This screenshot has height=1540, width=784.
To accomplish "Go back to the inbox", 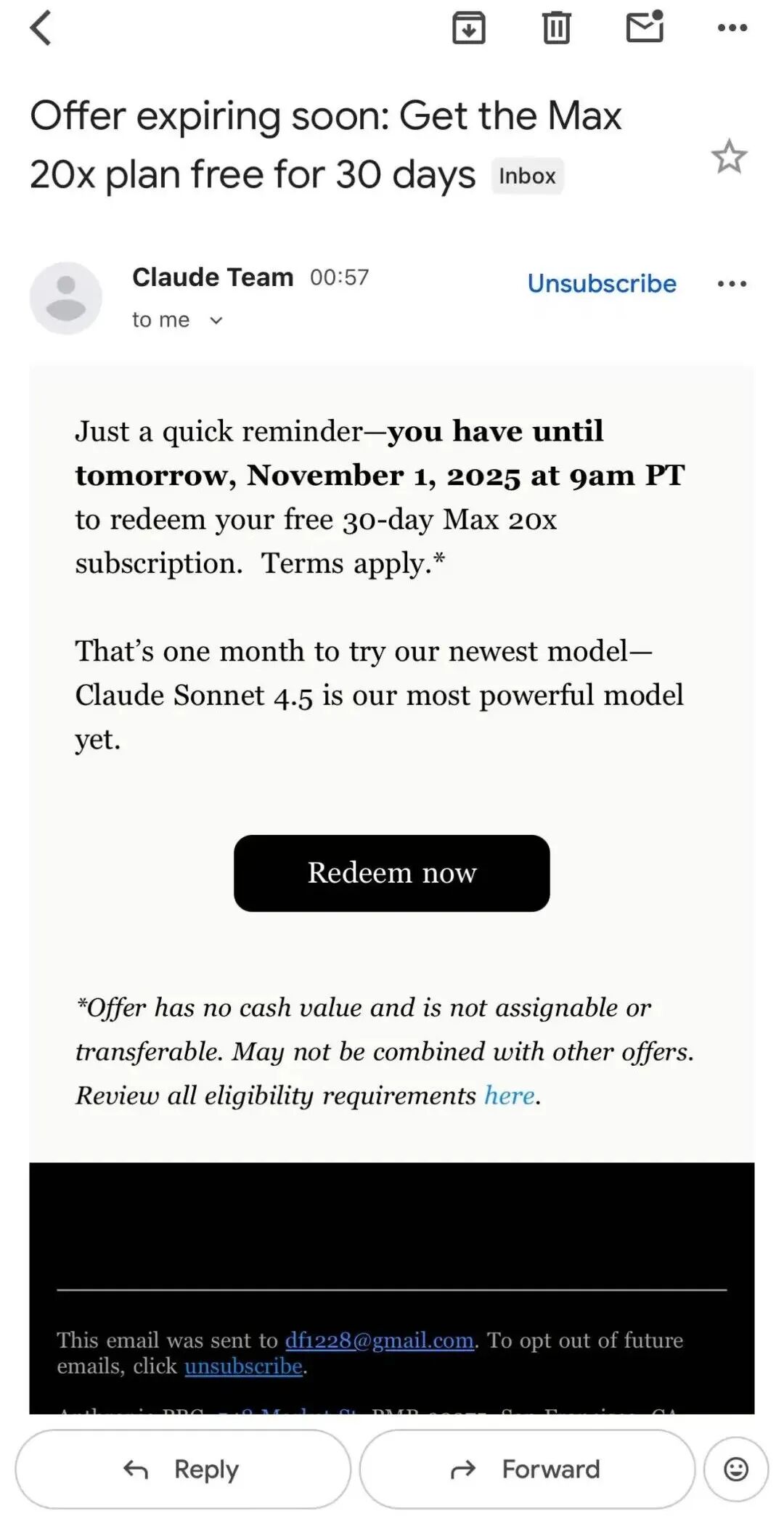I will (x=41, y=29).
